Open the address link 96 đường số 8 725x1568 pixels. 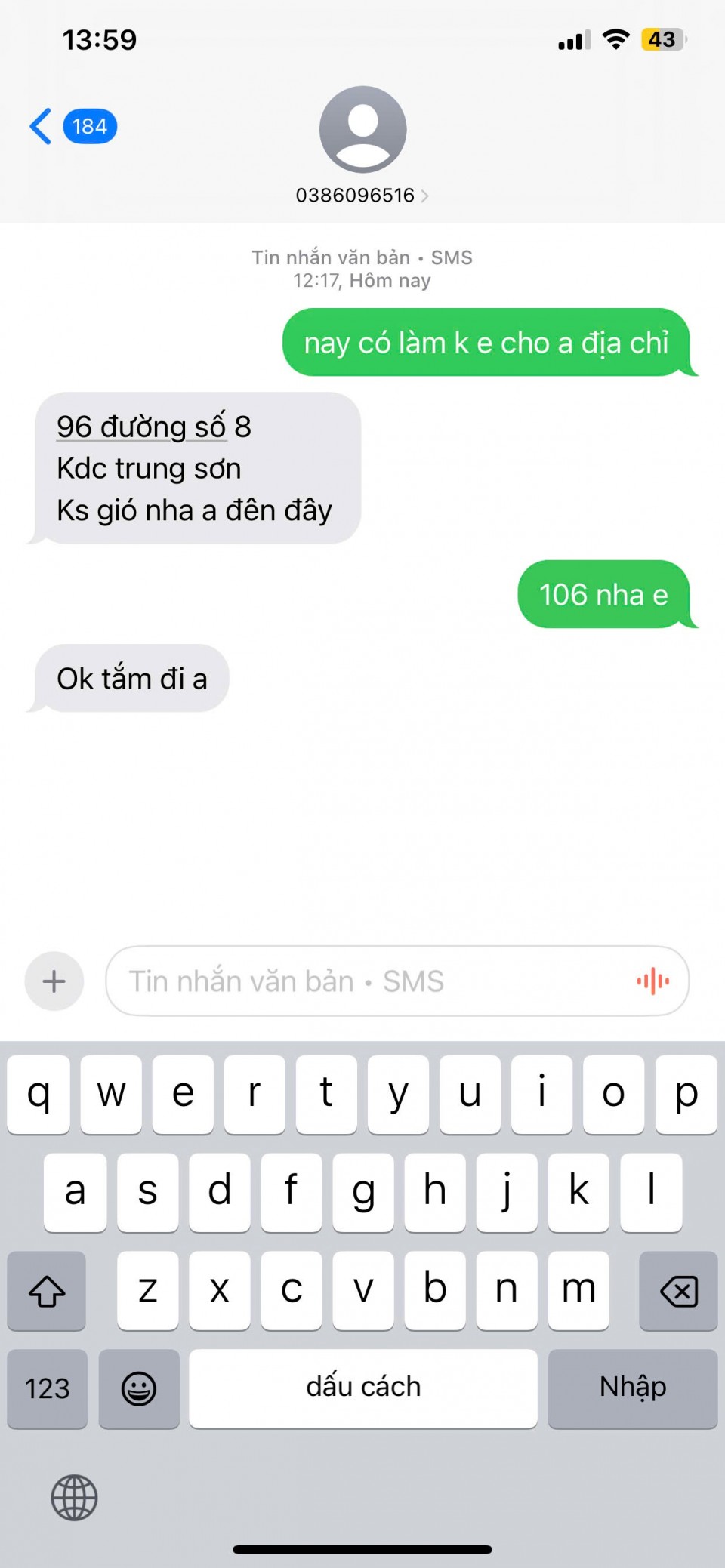[141, 427]
